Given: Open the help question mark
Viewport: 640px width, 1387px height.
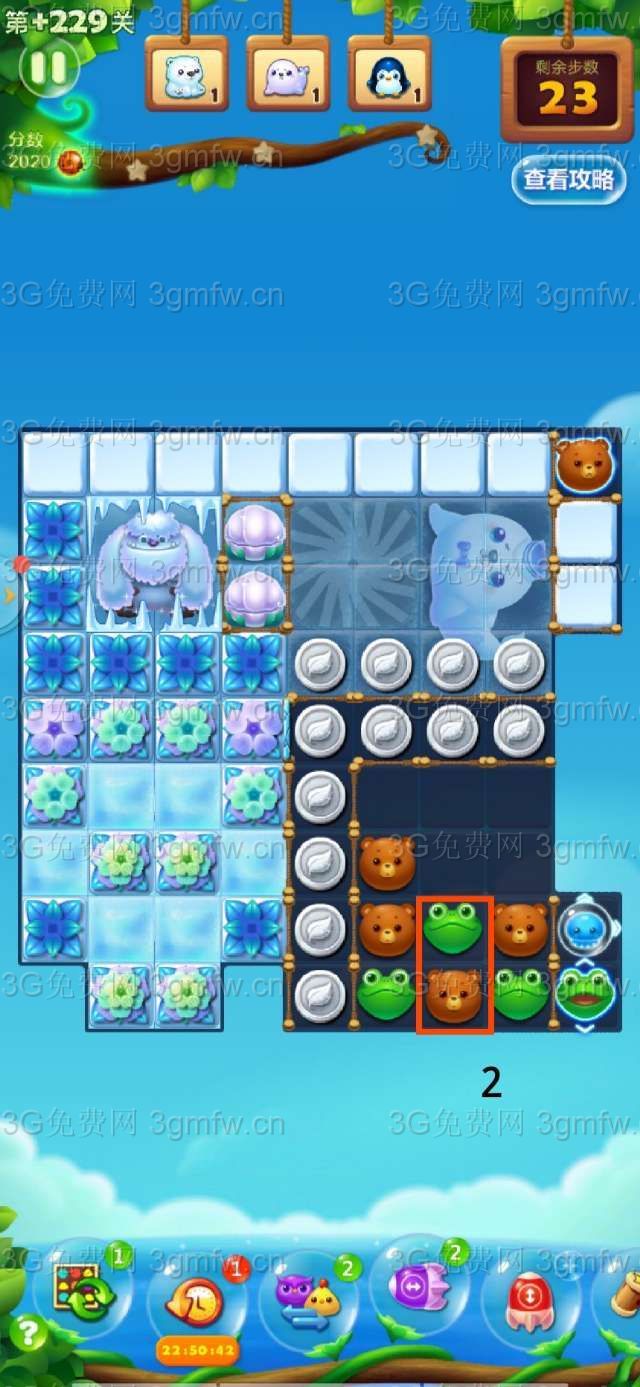Looking at the screenshot, I should pos(30,1332).
